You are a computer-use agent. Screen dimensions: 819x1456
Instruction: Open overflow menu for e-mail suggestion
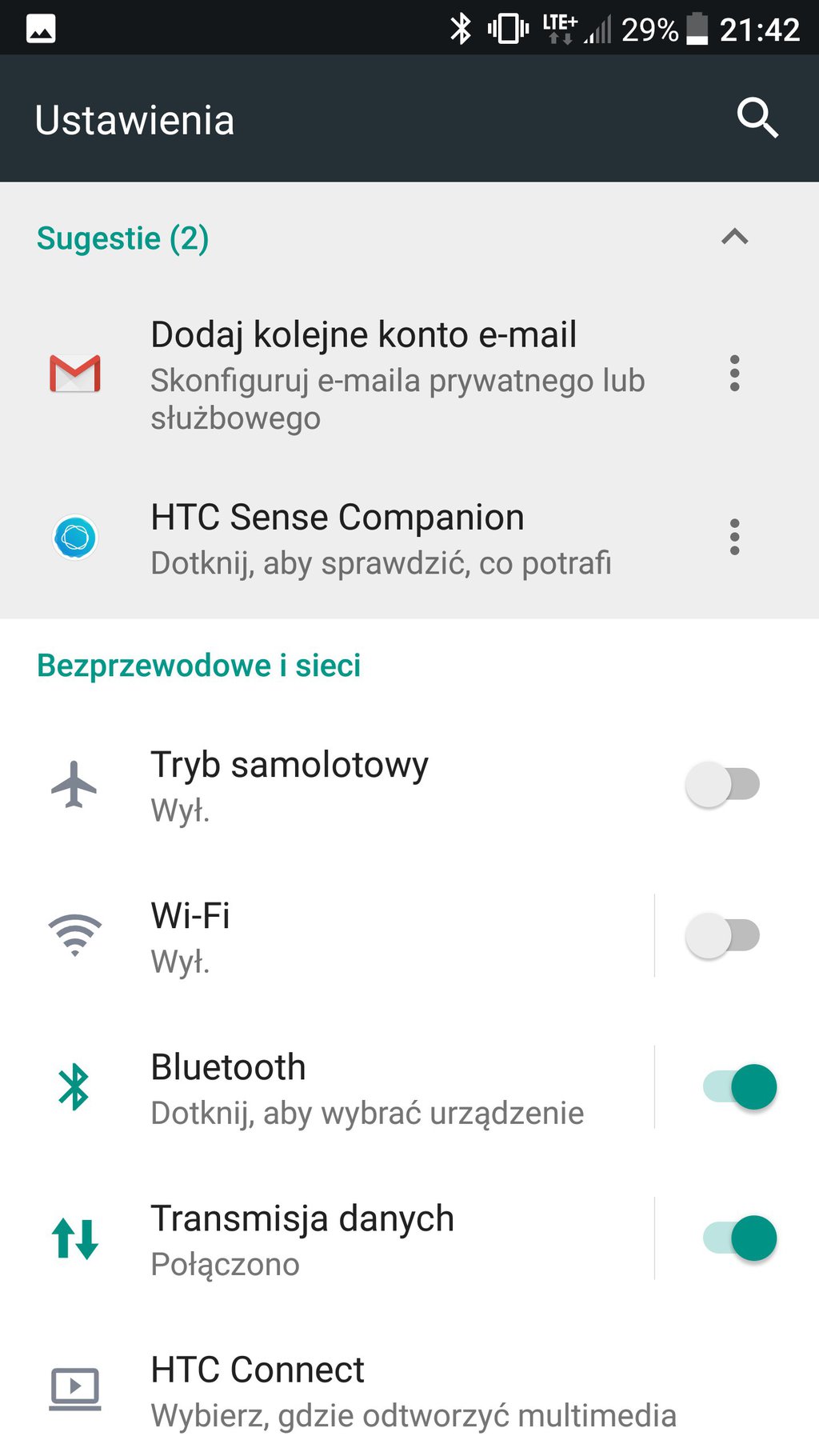click(x=734, y=374)
